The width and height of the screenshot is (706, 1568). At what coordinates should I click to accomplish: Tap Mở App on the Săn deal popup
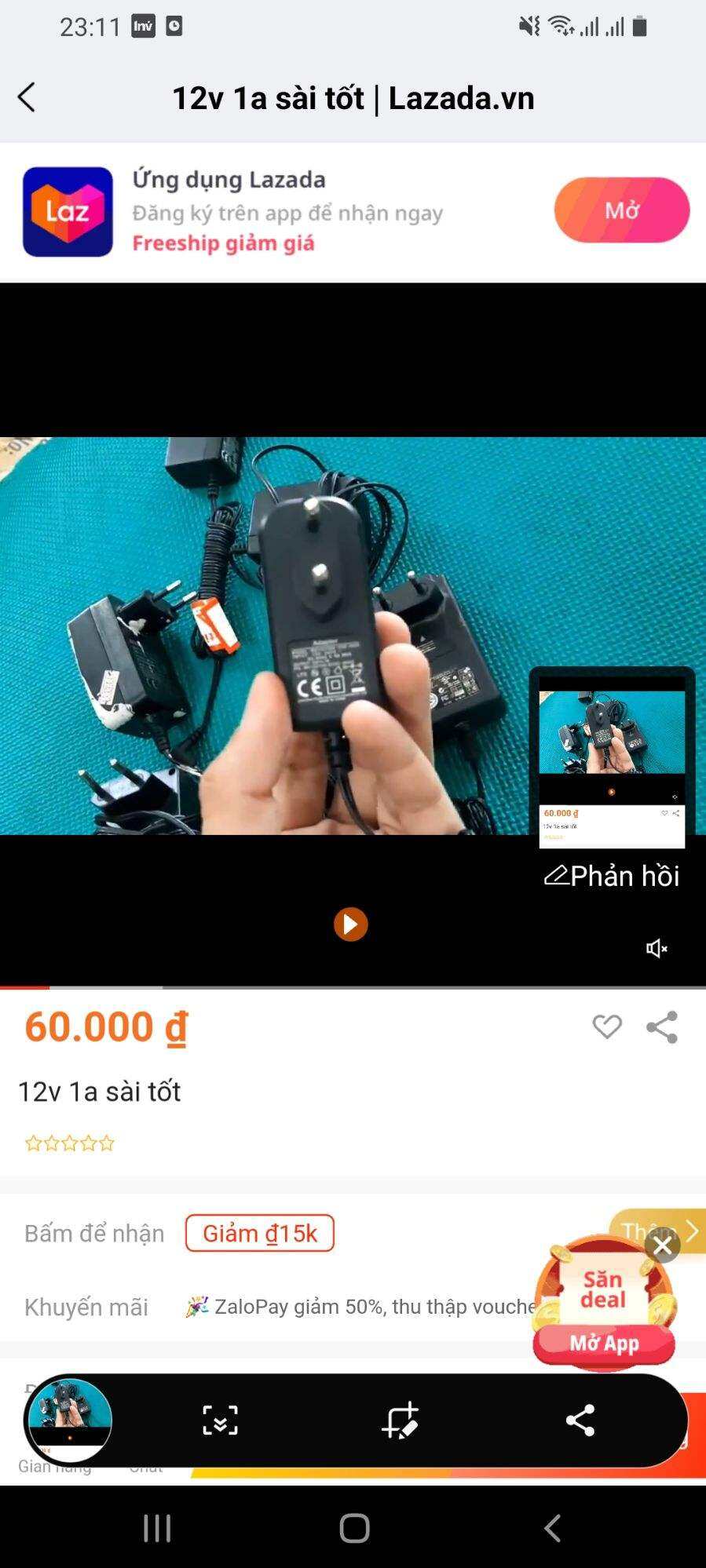(x=603, y=1343)
